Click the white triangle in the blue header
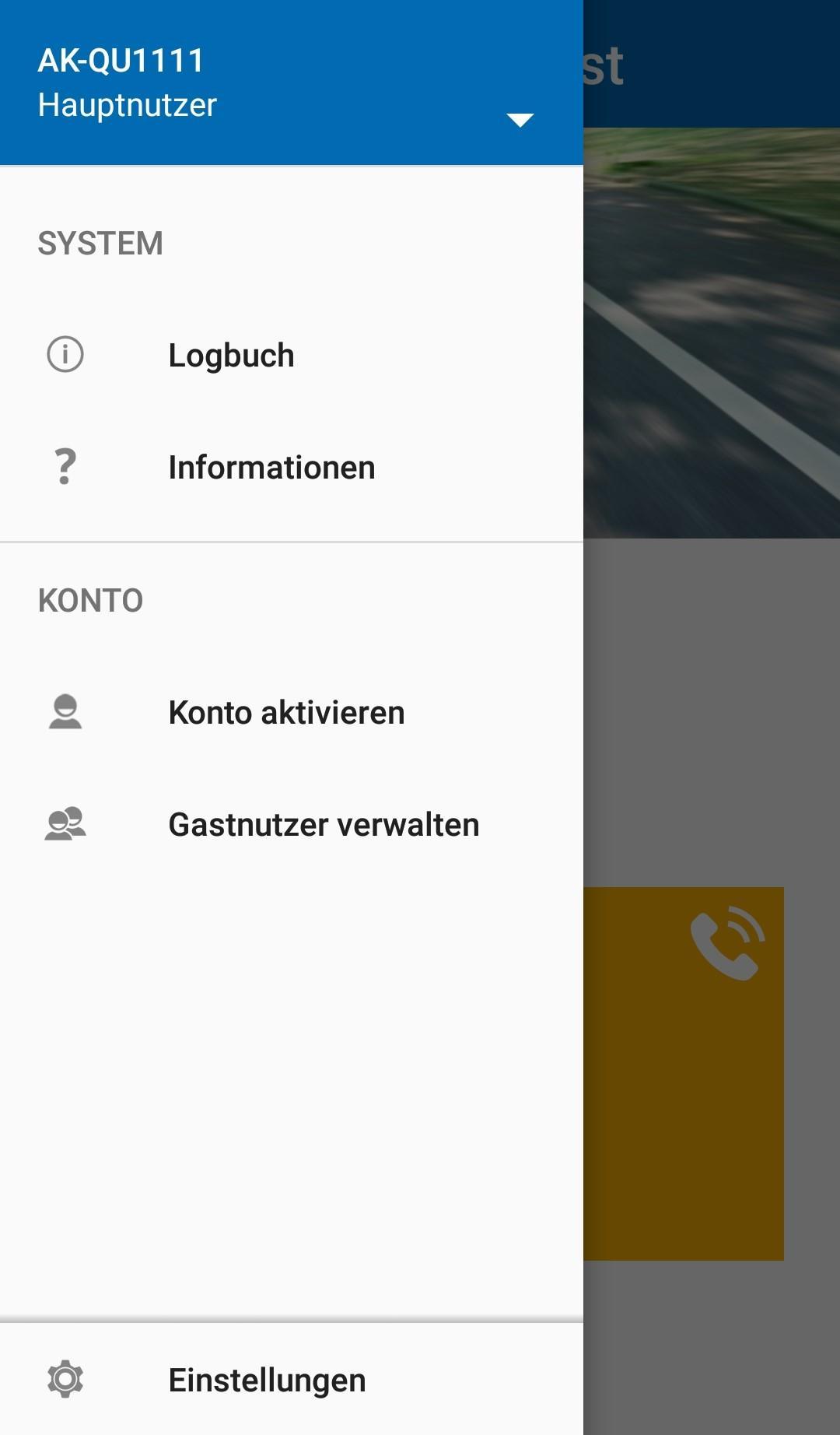This screenshot has height=1435, width=840. (520, 119)
